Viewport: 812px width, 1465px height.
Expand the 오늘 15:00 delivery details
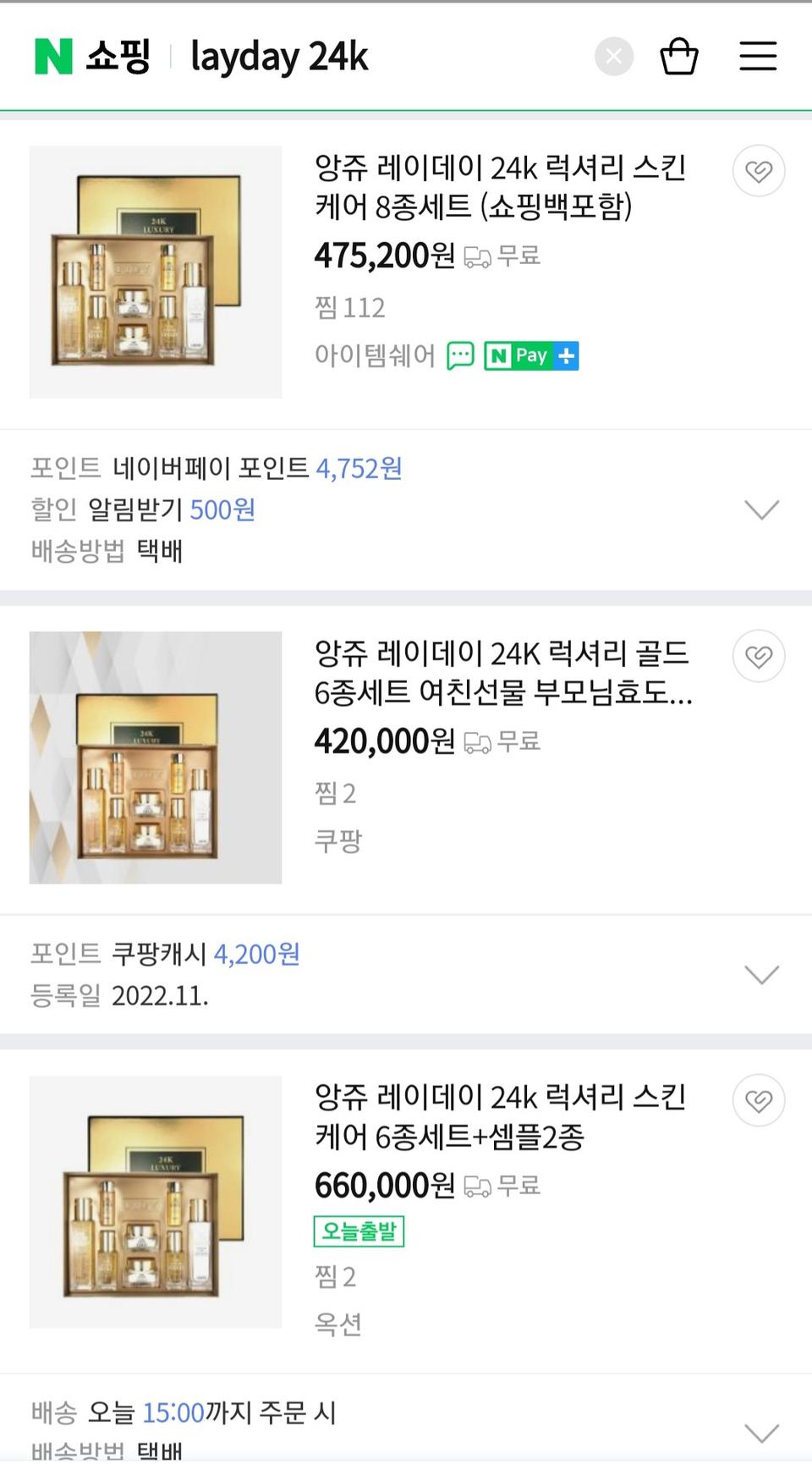[761, 1432]
